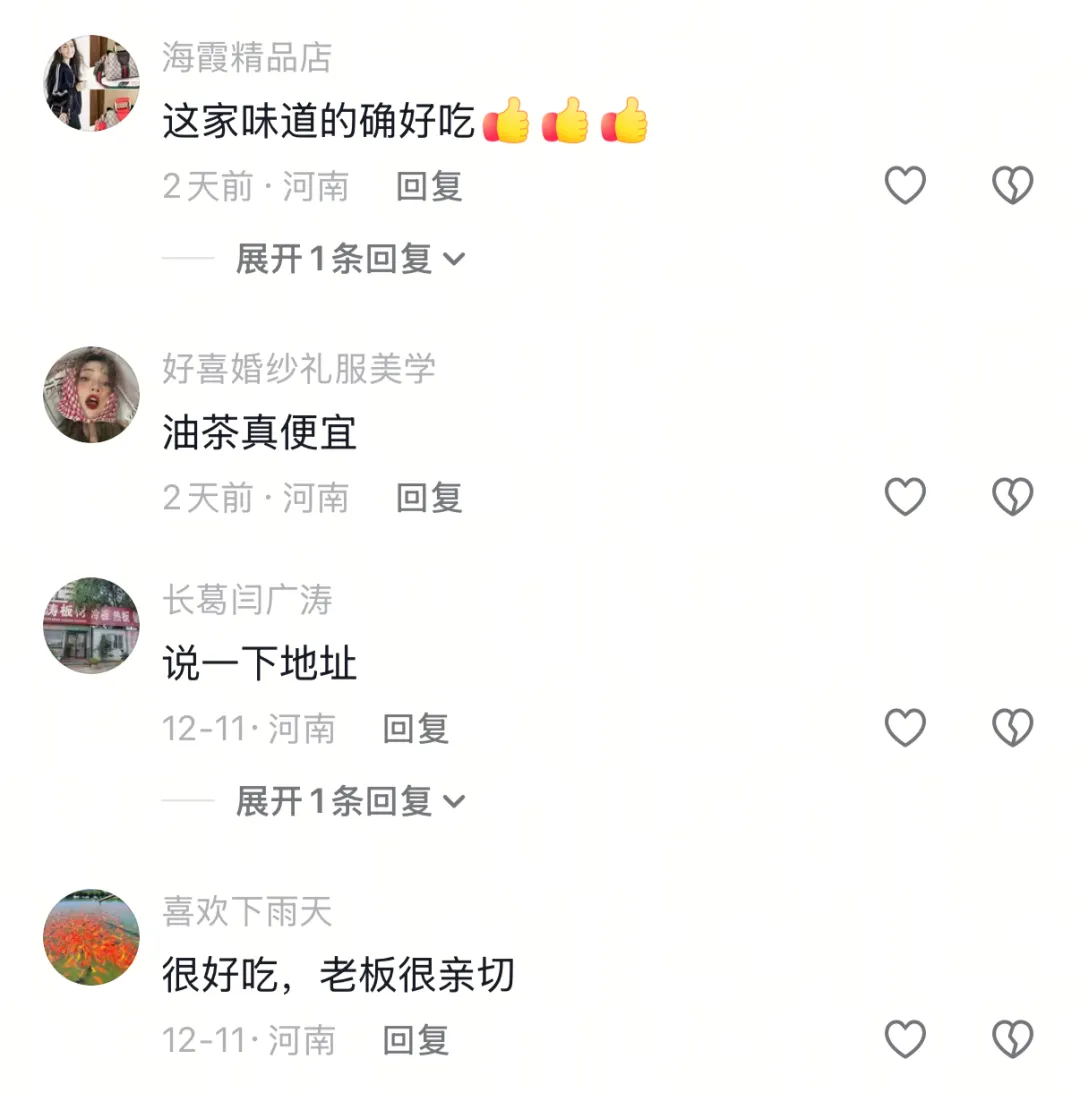Dislike the comment 油茶真便宜
Image resolution: width=1080 pixels, height=1093 pixels.
click(1011, 497)
